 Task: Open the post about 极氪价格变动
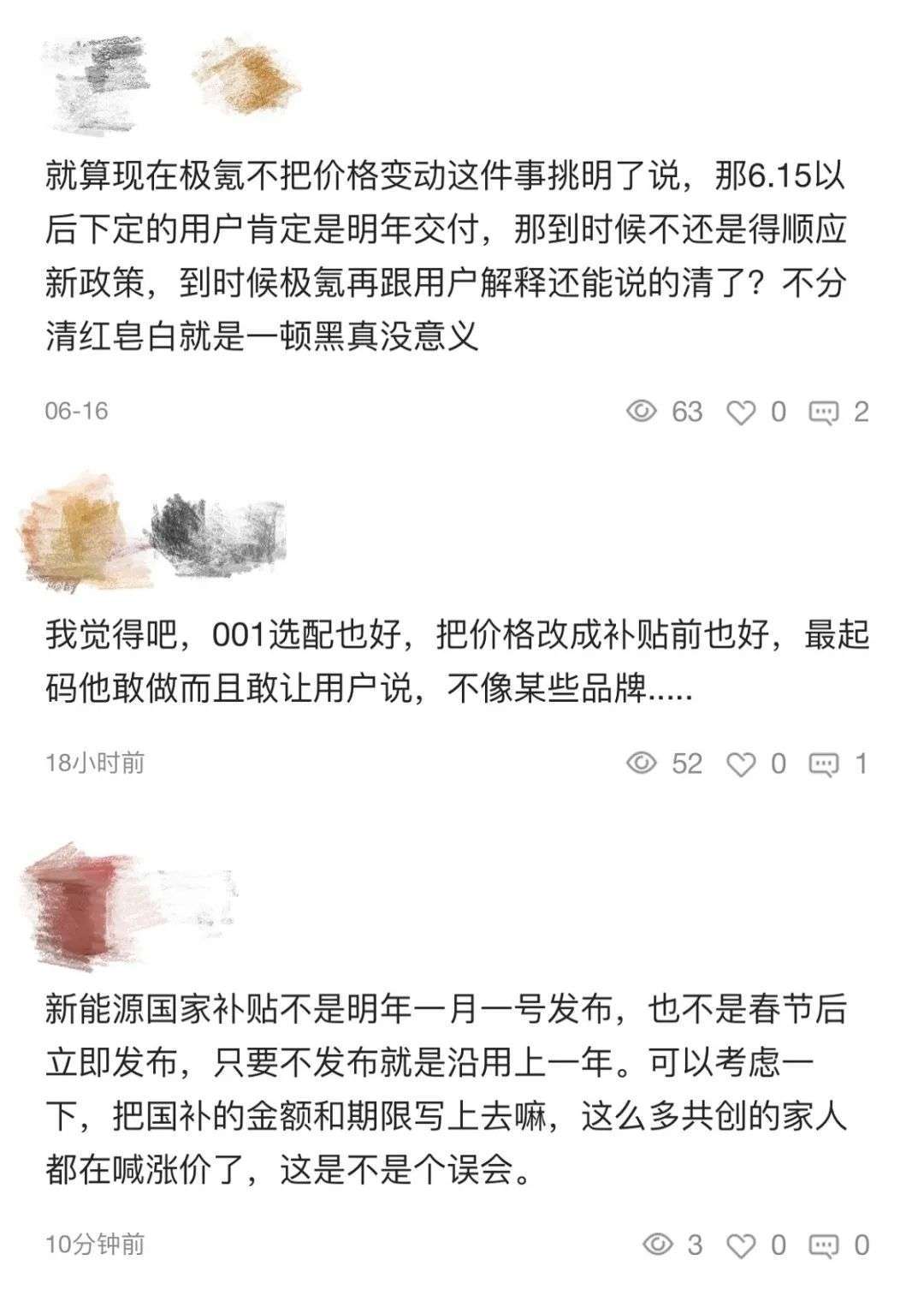pos(445,257)
